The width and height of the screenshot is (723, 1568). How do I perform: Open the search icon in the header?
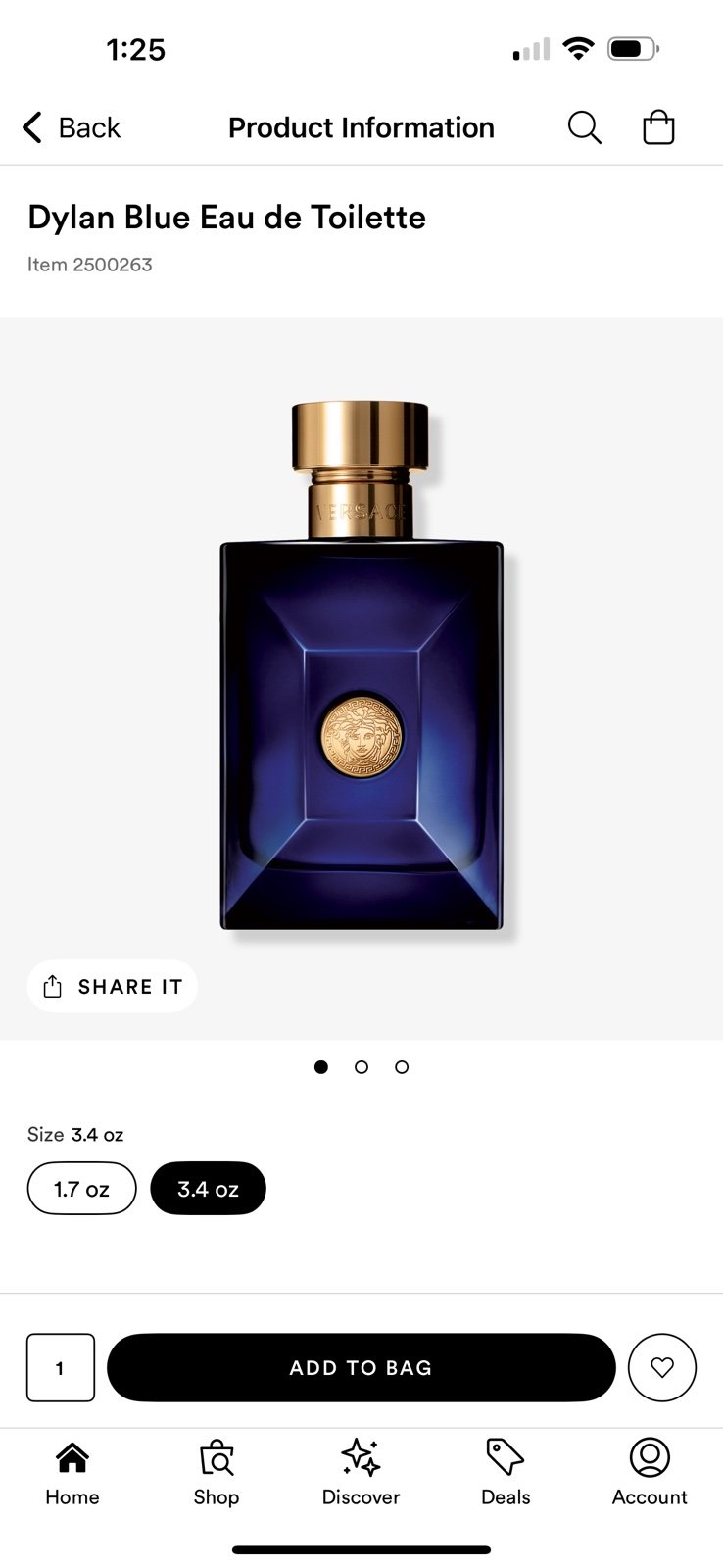(x=584, y=127)
